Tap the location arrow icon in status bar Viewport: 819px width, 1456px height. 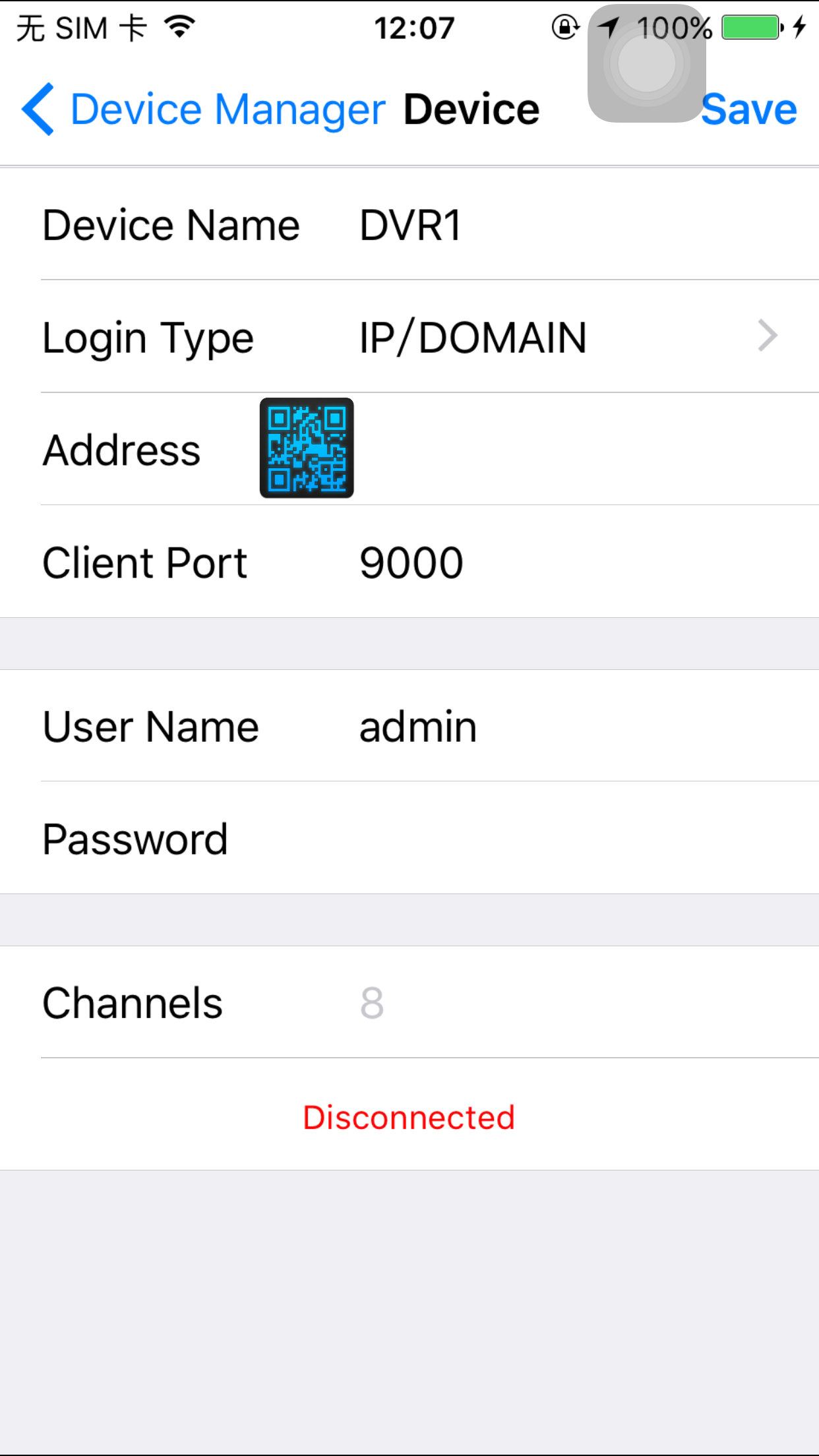tap(610, 26)
